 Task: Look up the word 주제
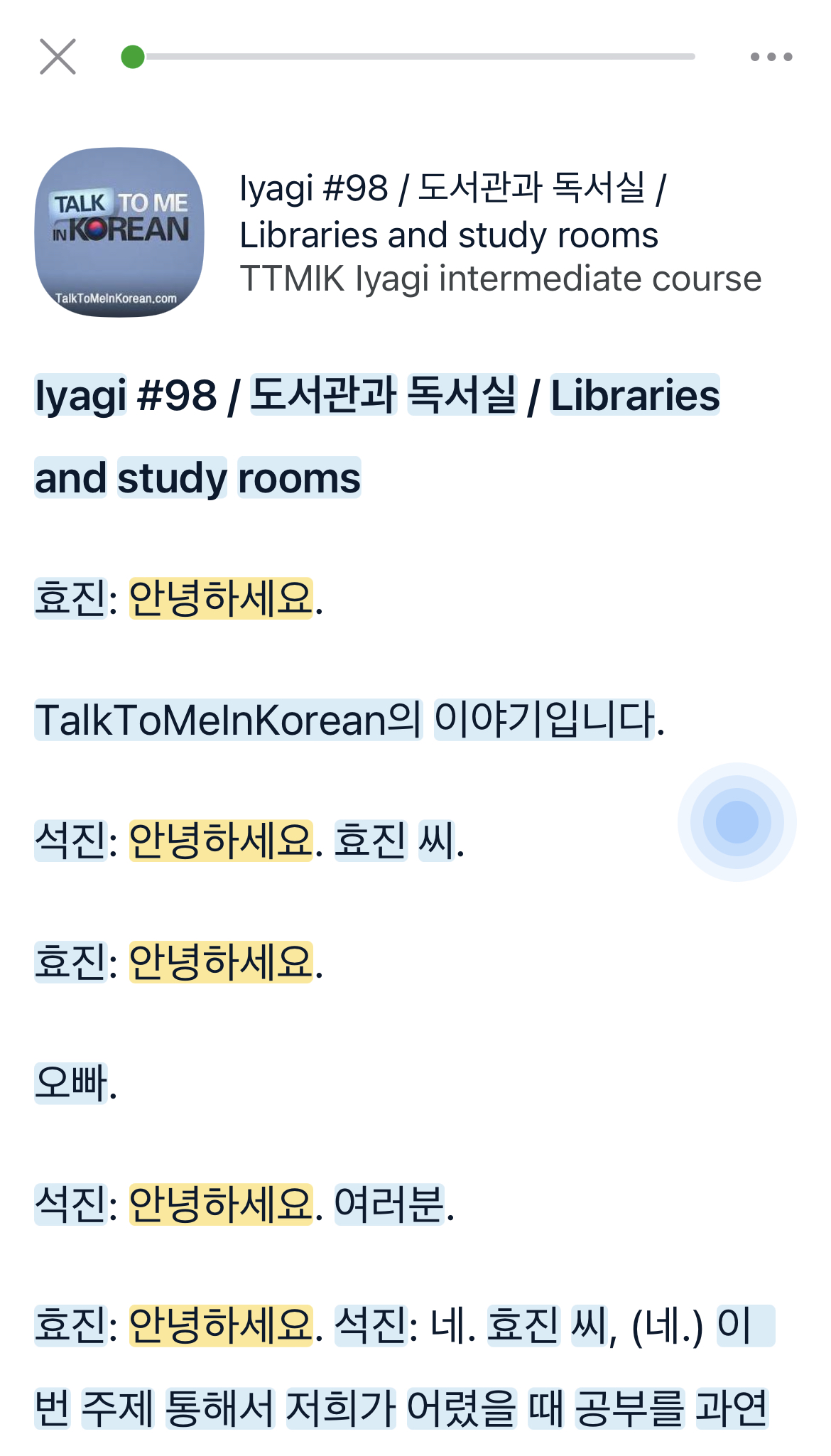118,1408
